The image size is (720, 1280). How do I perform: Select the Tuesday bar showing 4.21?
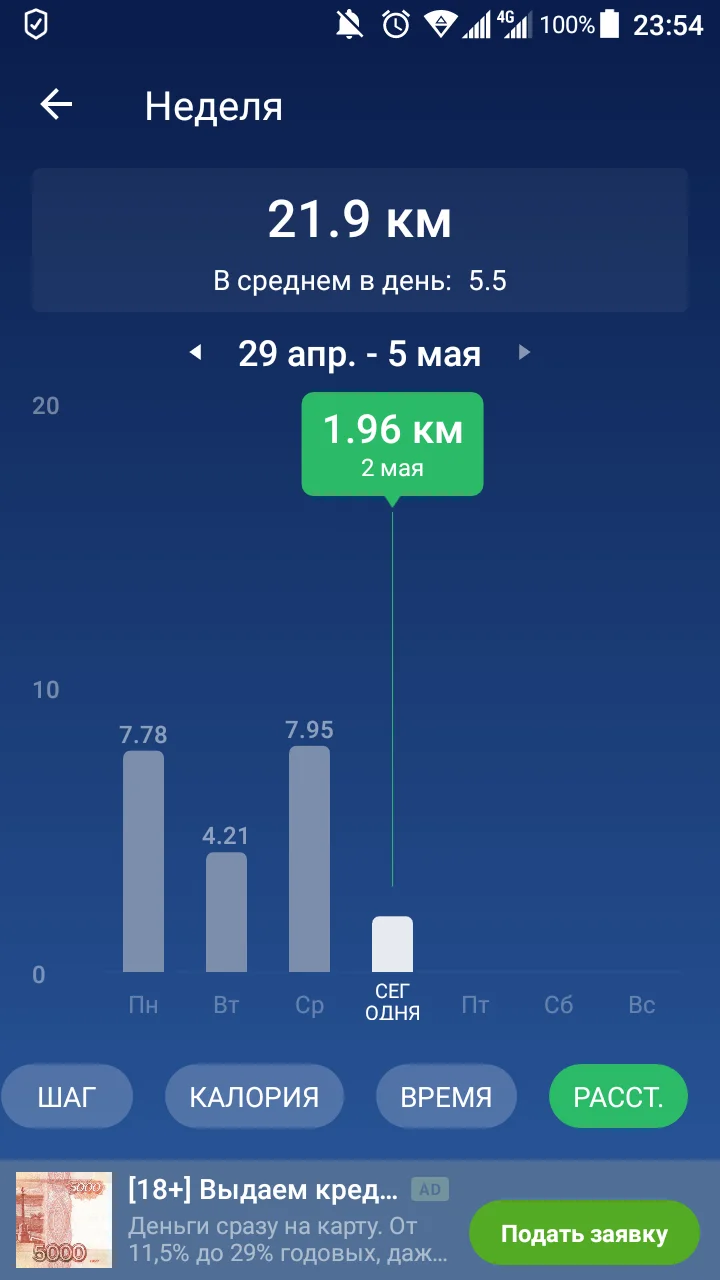point(226,912)
